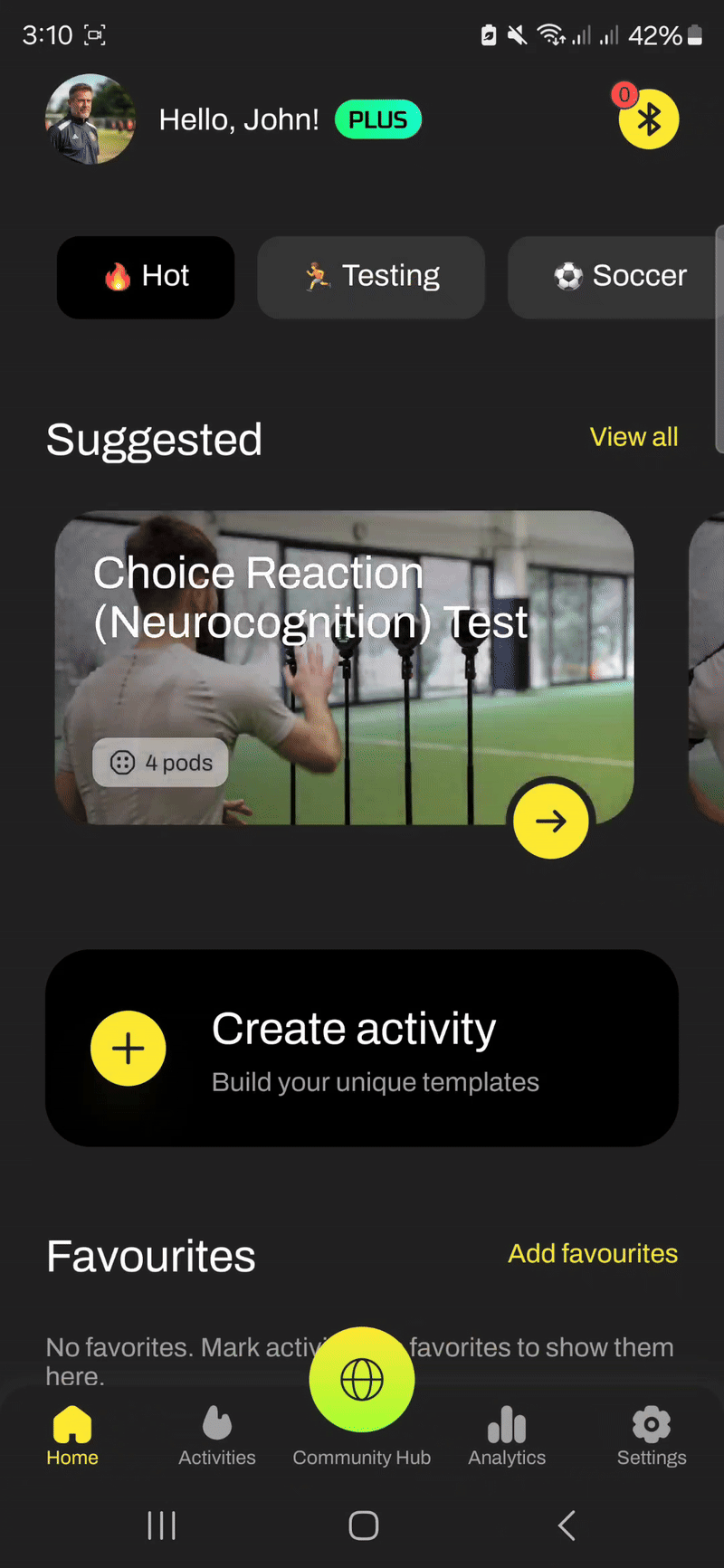Switch to the Activities tab

coord(217,1436)
